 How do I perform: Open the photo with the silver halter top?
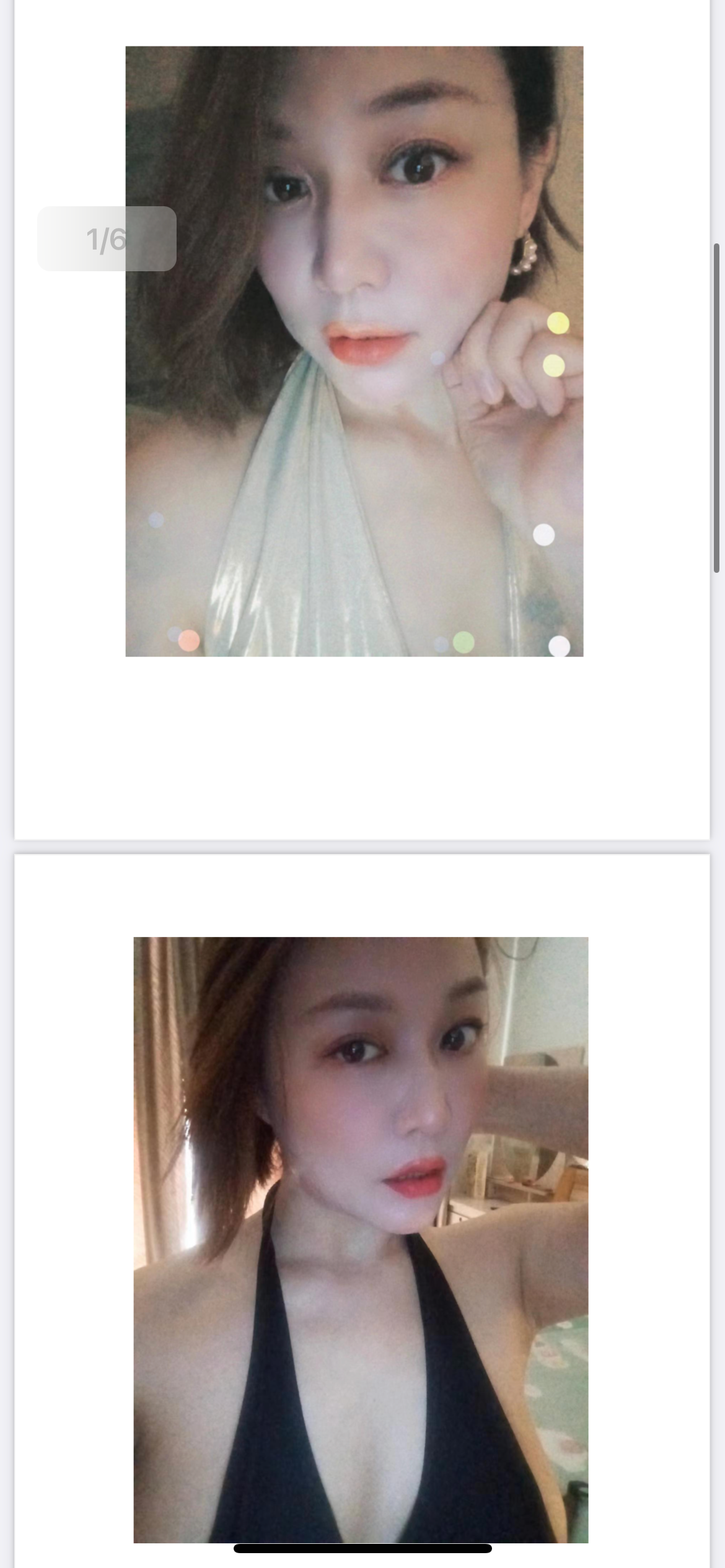354,351
